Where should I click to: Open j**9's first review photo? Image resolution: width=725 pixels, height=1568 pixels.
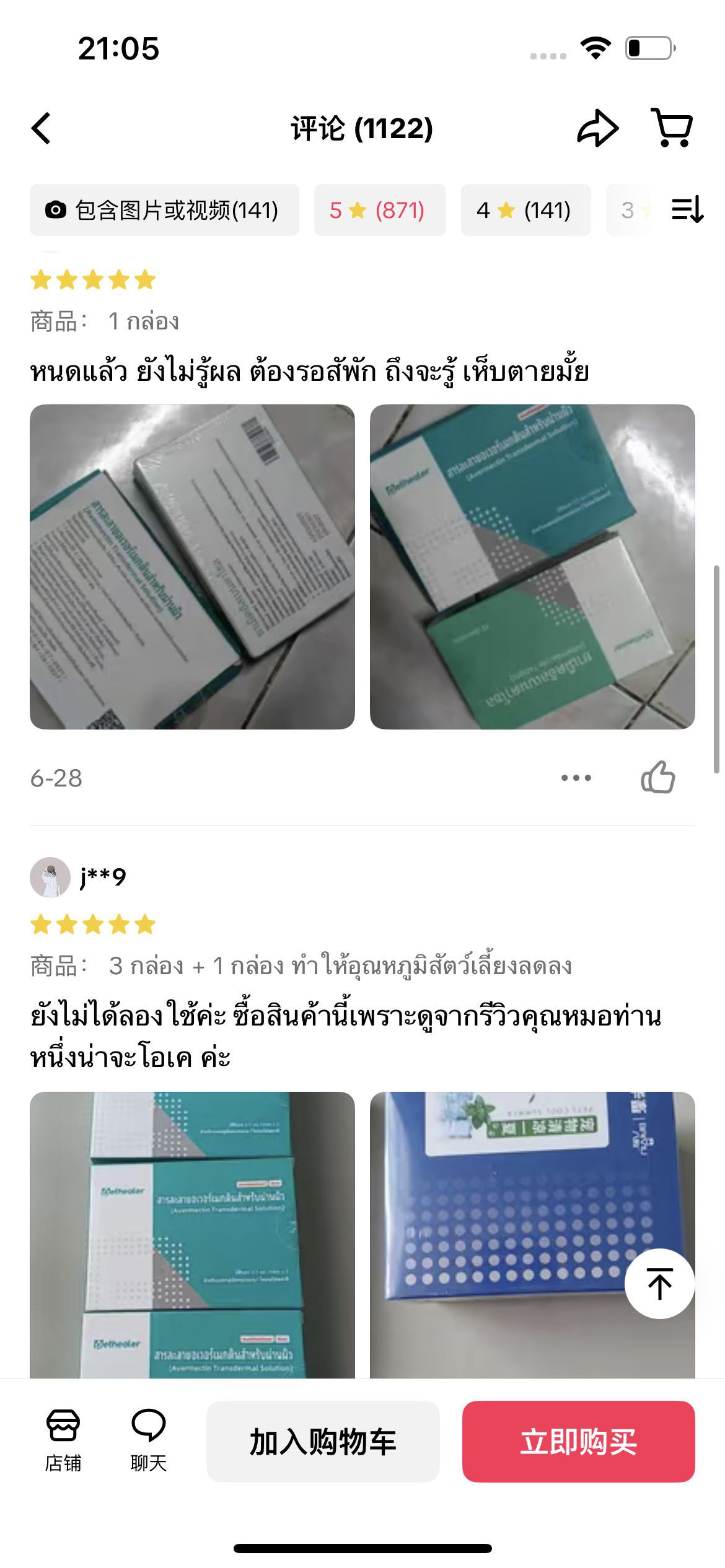192,1235
